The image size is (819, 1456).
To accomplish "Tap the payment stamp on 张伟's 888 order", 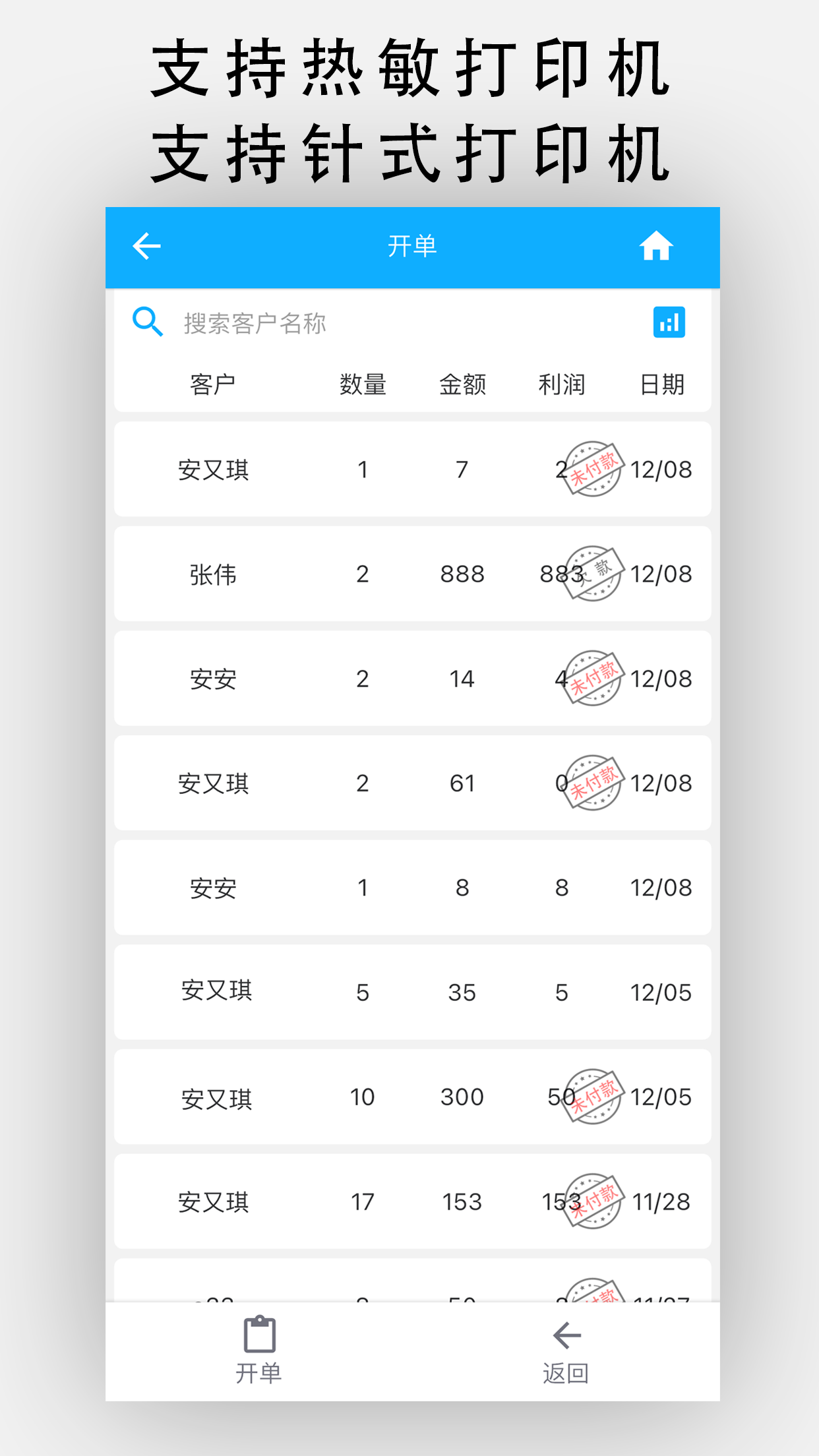I will [x=591, y=574].
